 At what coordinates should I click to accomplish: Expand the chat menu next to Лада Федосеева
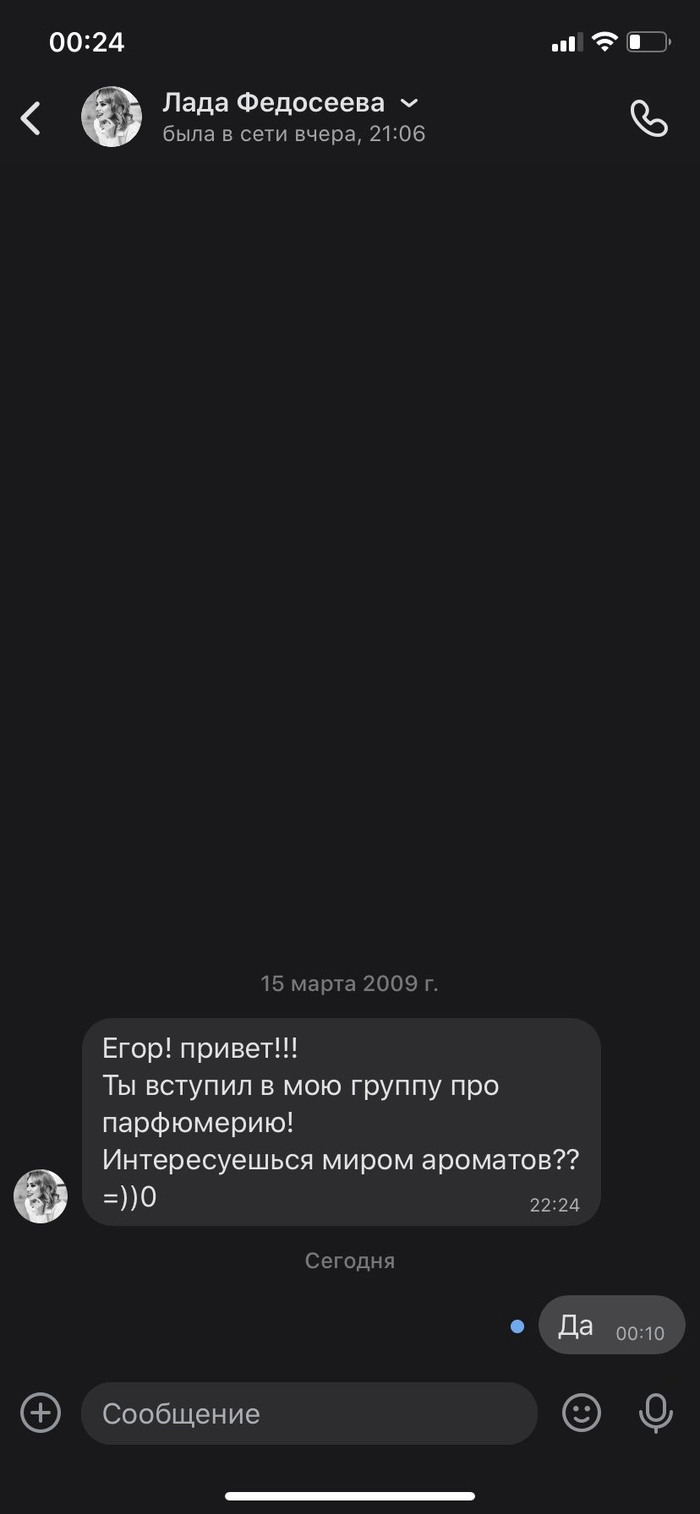click(409, 103)
